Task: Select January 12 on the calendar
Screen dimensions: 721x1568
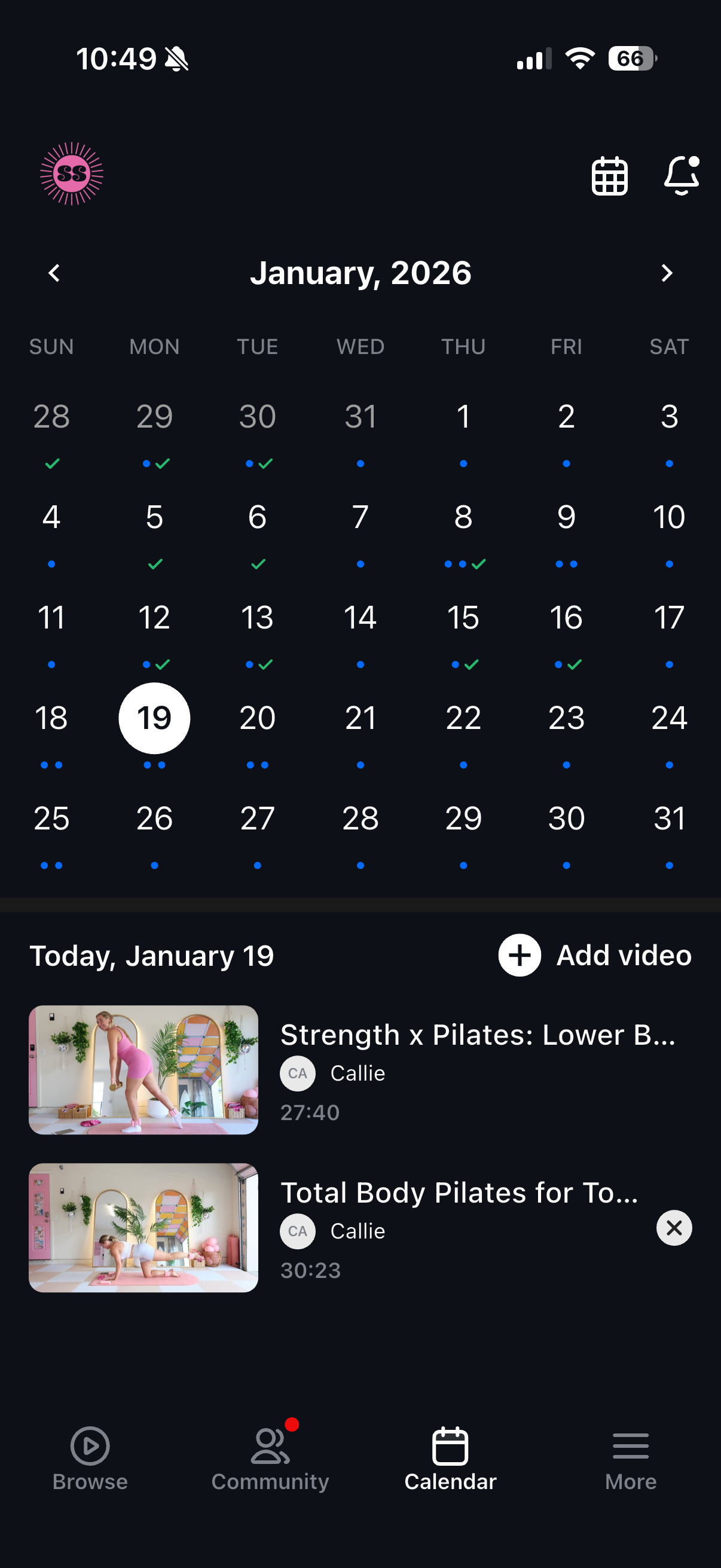Action: [x=155, y=618]
